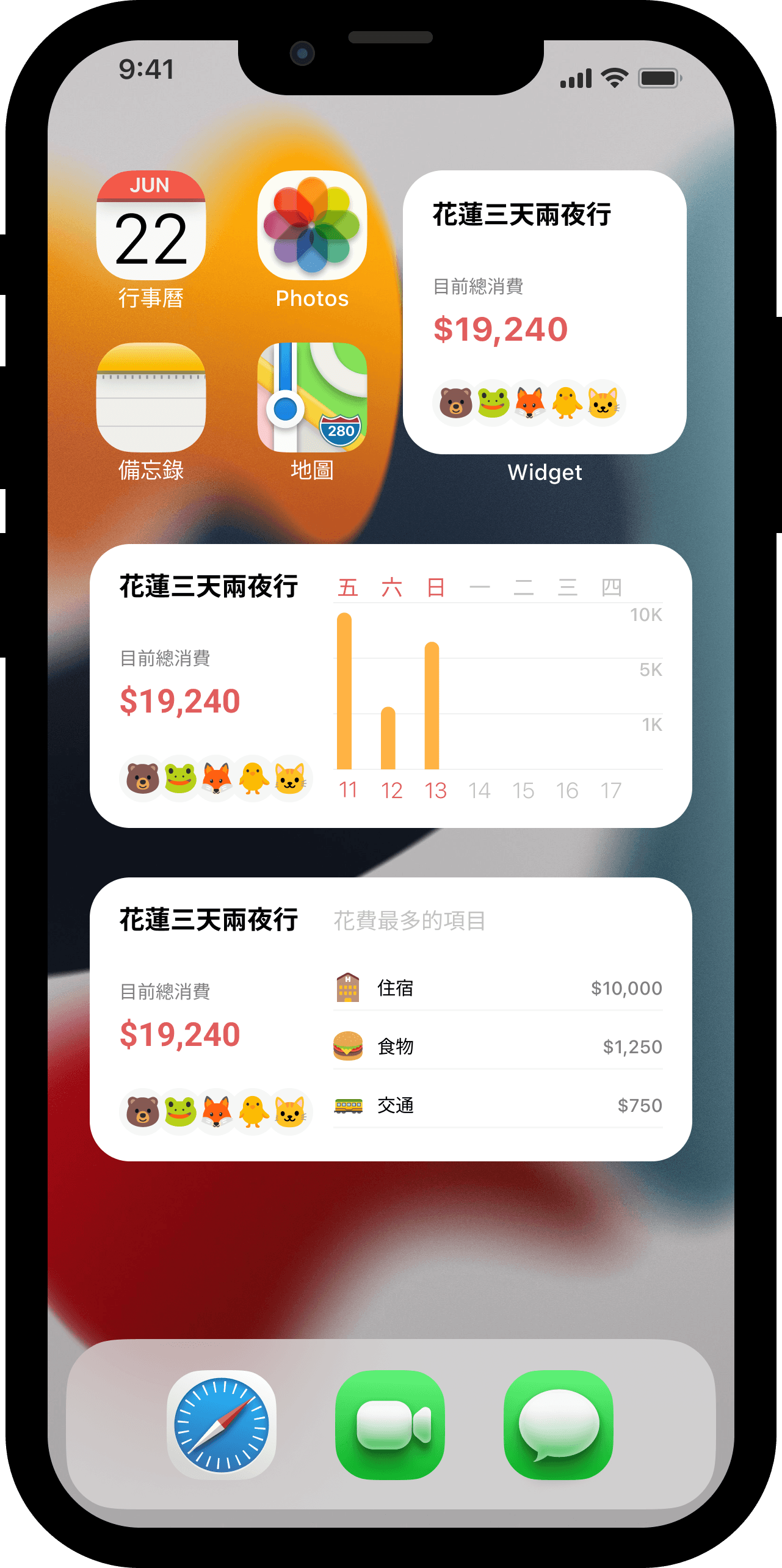Open the 備忘錄 notes app

151,397
